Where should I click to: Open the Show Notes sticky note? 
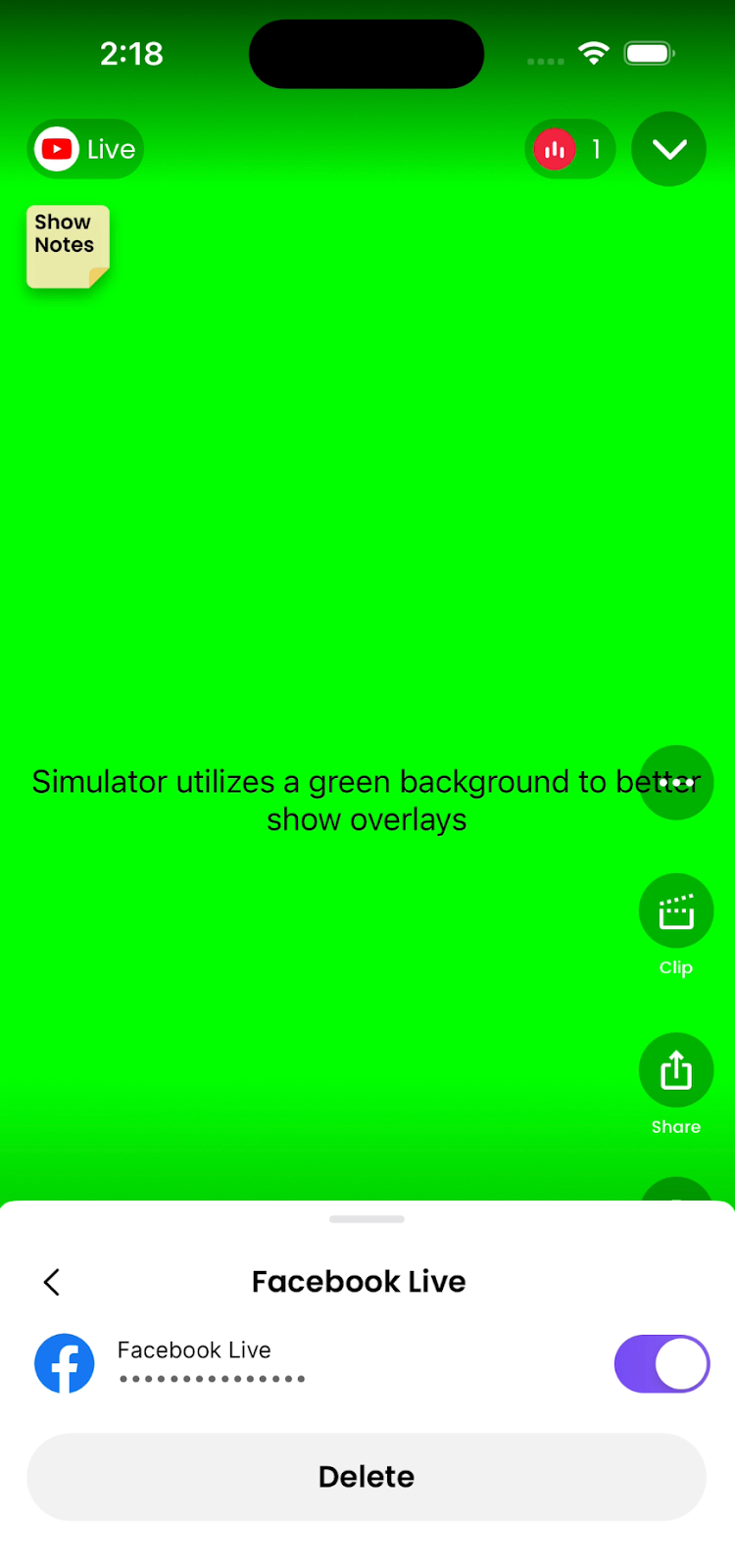(68, 246)
